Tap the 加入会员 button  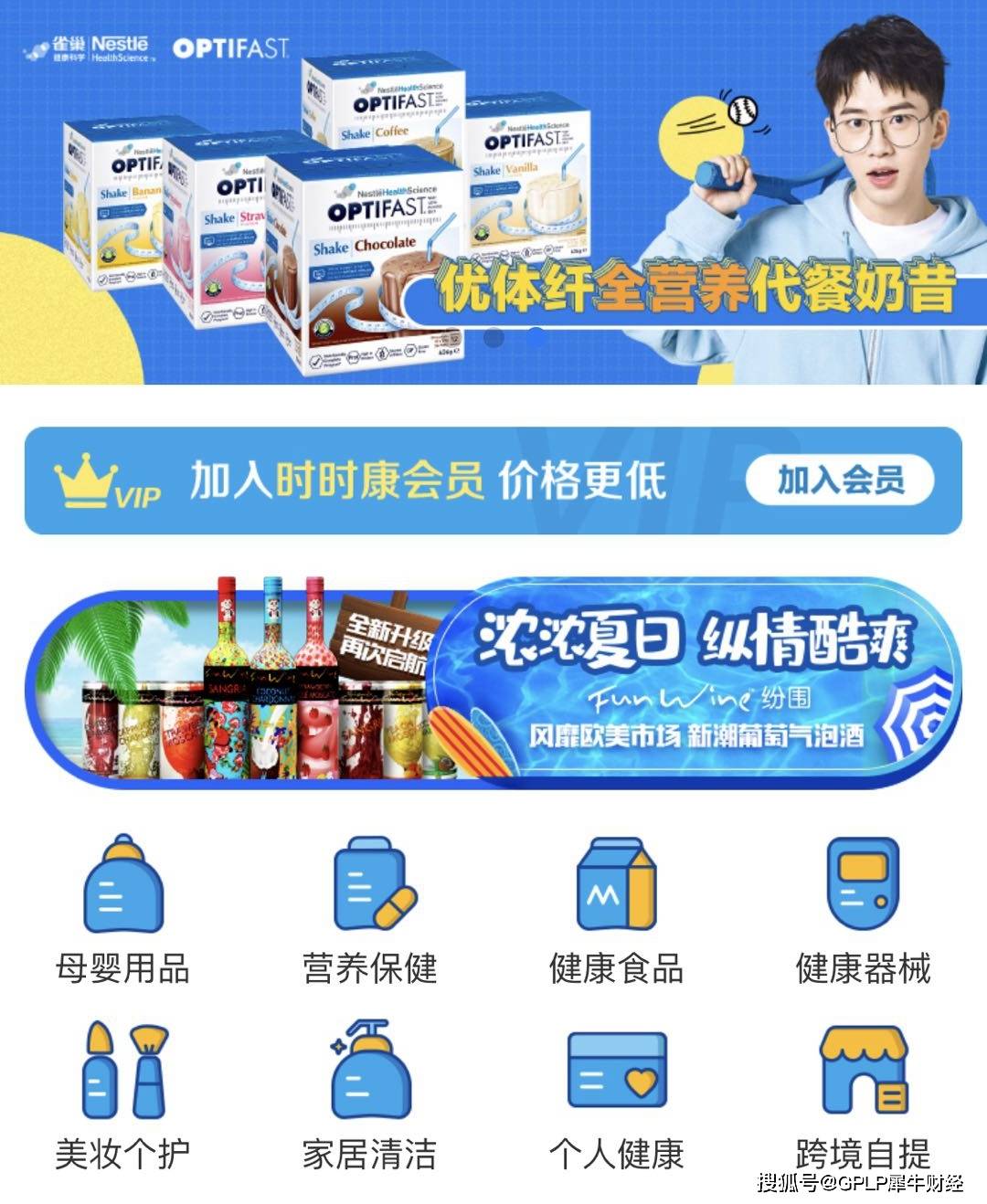point(840,481)
